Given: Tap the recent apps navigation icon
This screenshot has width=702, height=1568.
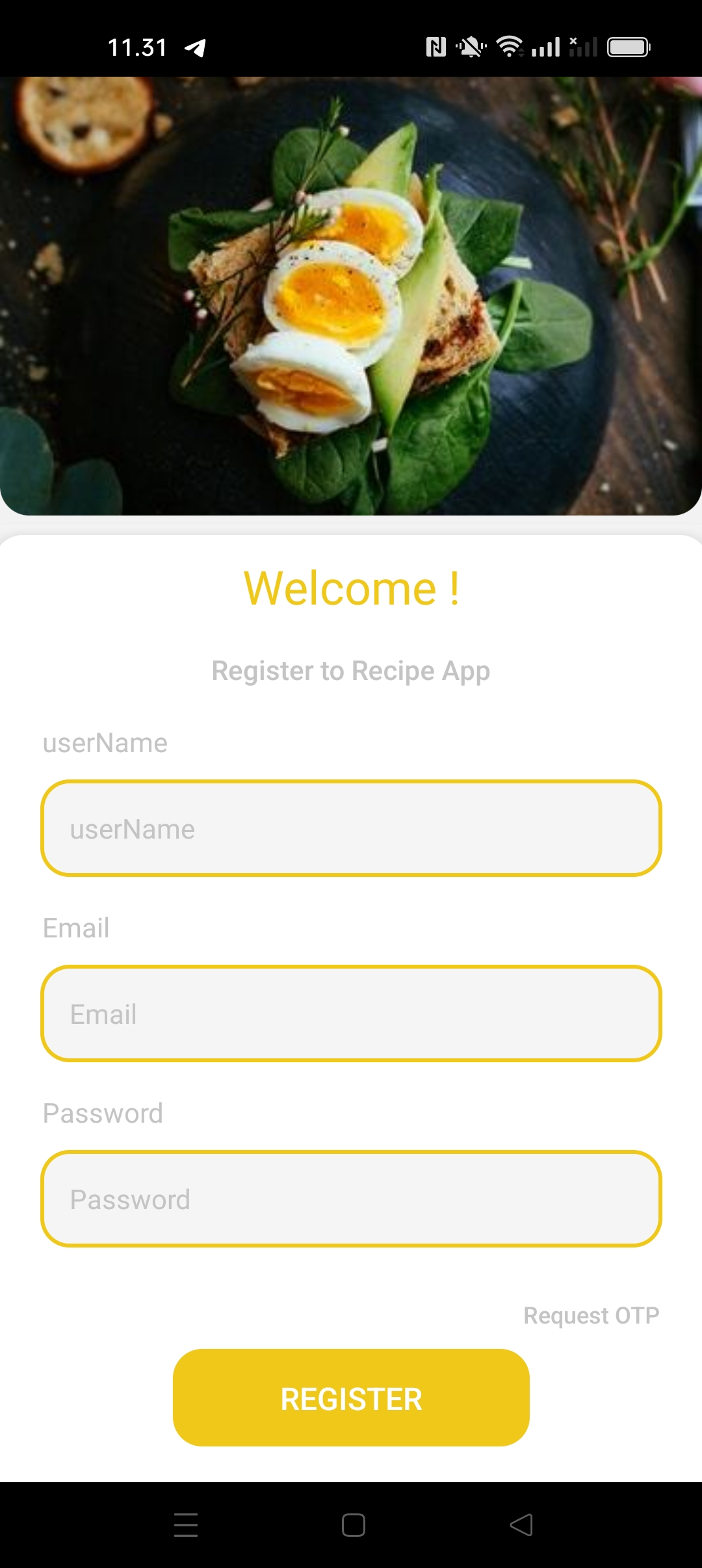Looking at the screenshot, I should point(185,1526).
